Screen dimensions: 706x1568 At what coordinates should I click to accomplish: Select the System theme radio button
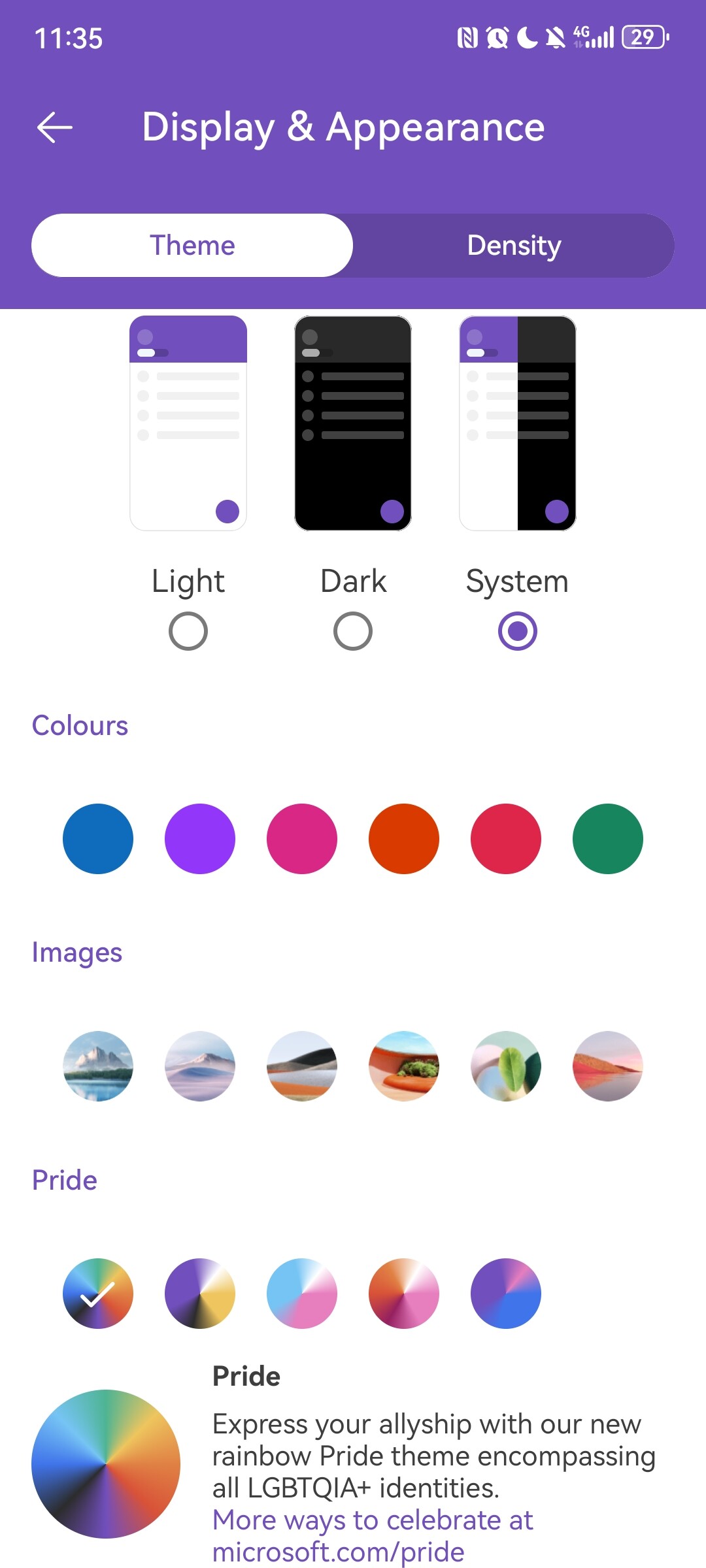click(x=518, y=631)
